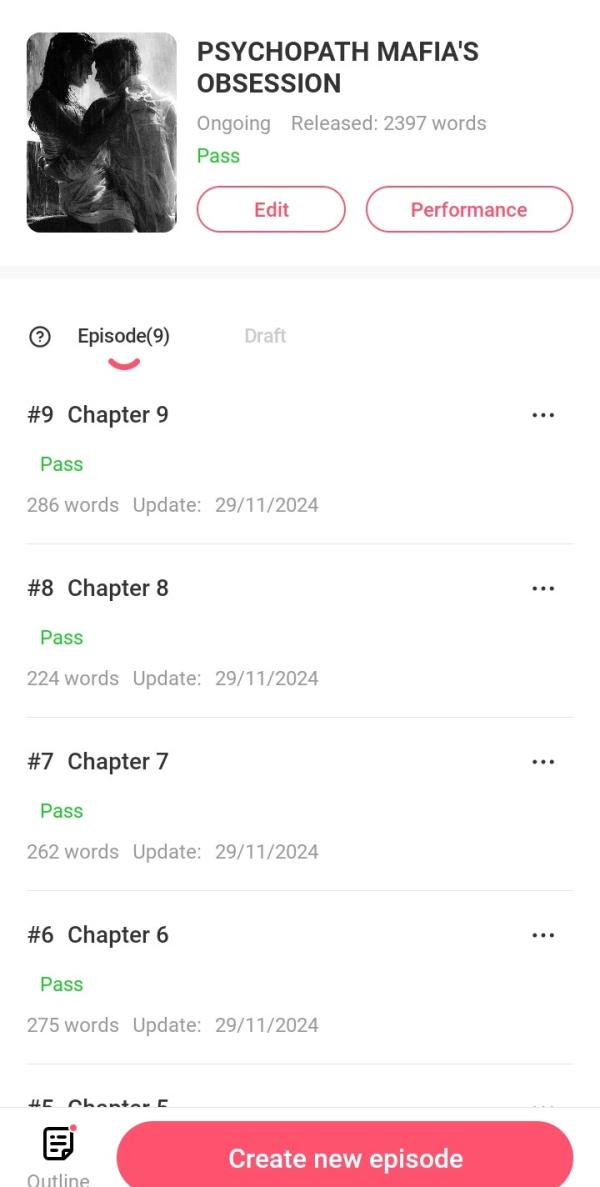Image resolution: width=600 pixels, height=1187 pixels.
Task: Open more options for Chapter 8
Action: coord(543,588)
